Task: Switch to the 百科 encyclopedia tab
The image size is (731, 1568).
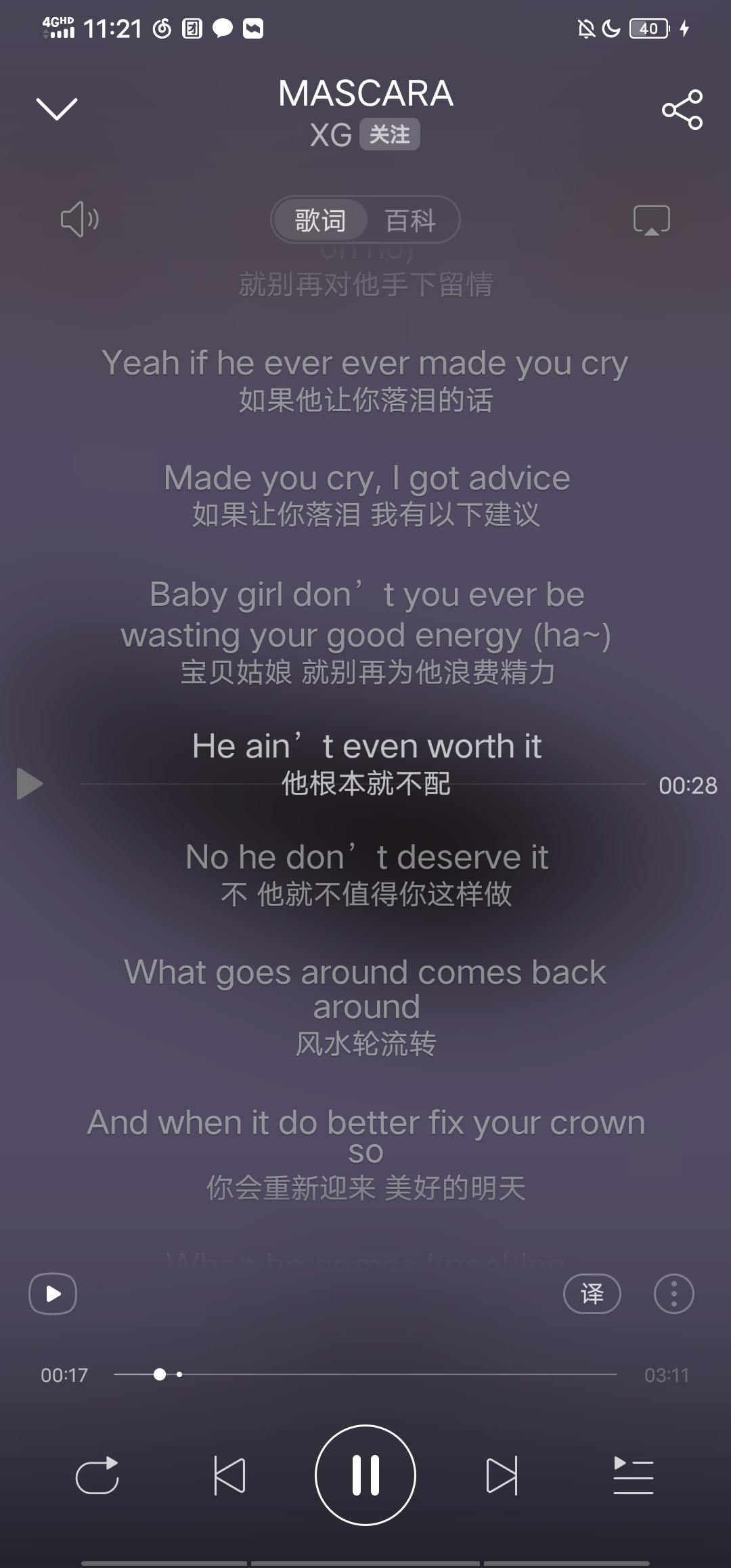Action: coord(410,220)
